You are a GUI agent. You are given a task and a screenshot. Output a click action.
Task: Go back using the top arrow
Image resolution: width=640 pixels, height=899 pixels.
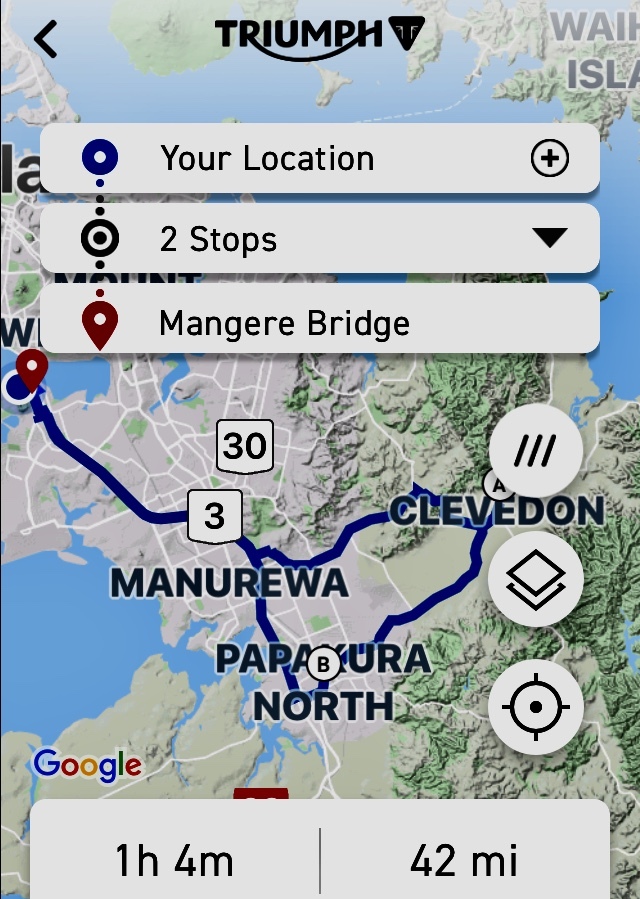(x=46, y=39)
